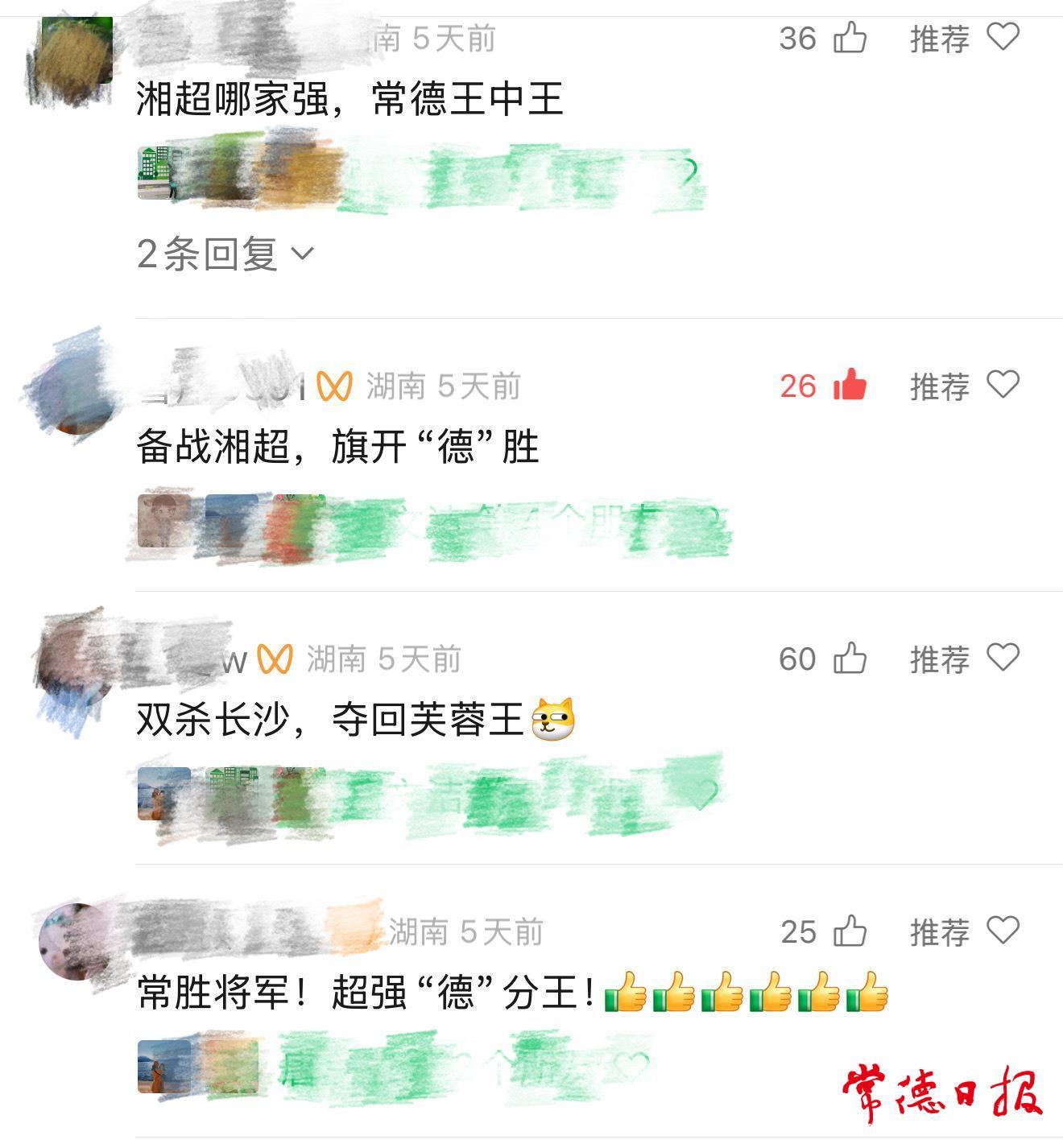The height and width of the screenshot is (1148, 1063).
Task: Recommend the comment 常胜将军！超强"德"分王！
Action: coord(965,931)
